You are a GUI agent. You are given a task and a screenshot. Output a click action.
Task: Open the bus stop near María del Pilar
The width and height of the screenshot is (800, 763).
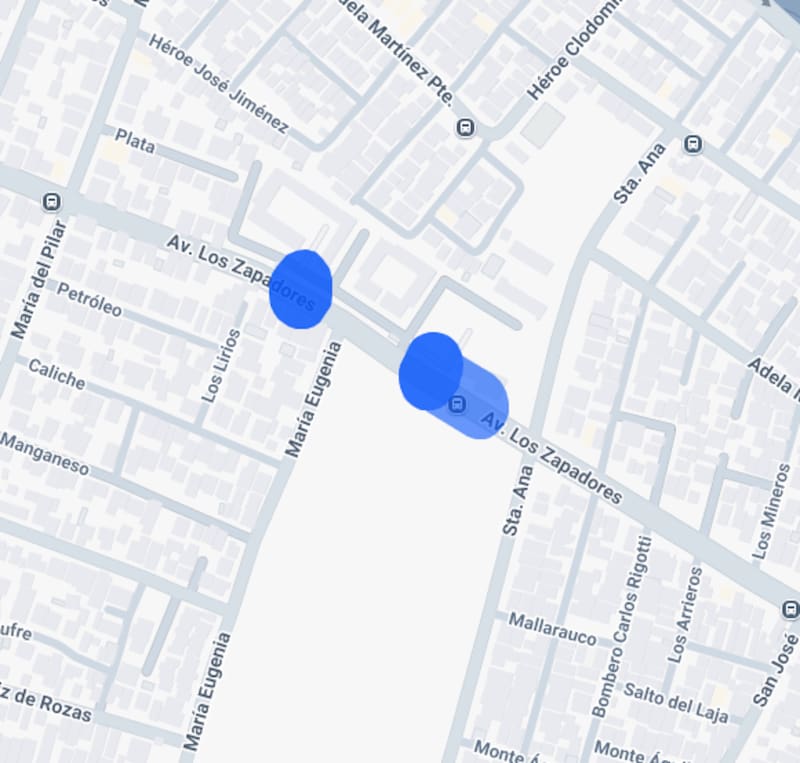(x=52, y=202)
